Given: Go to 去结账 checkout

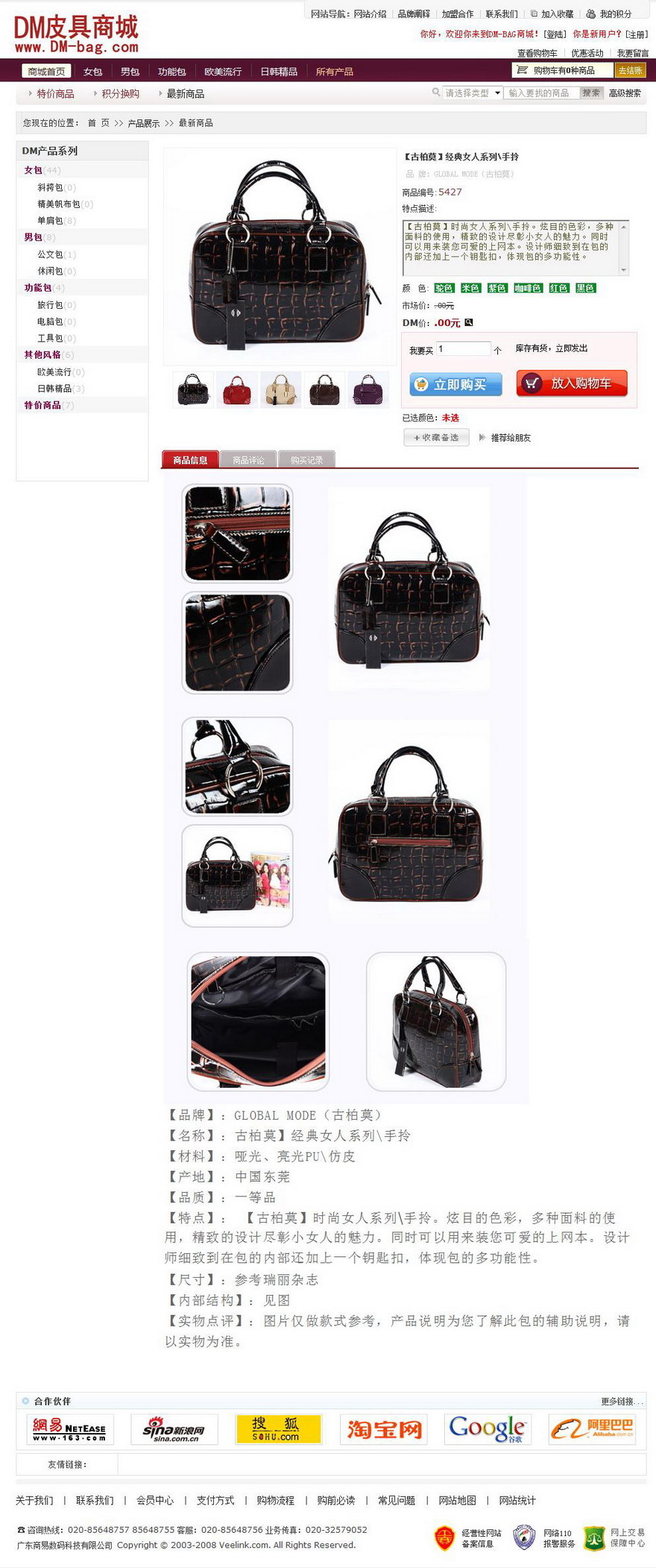Looking at the screenshot, I should click(630, 70).
